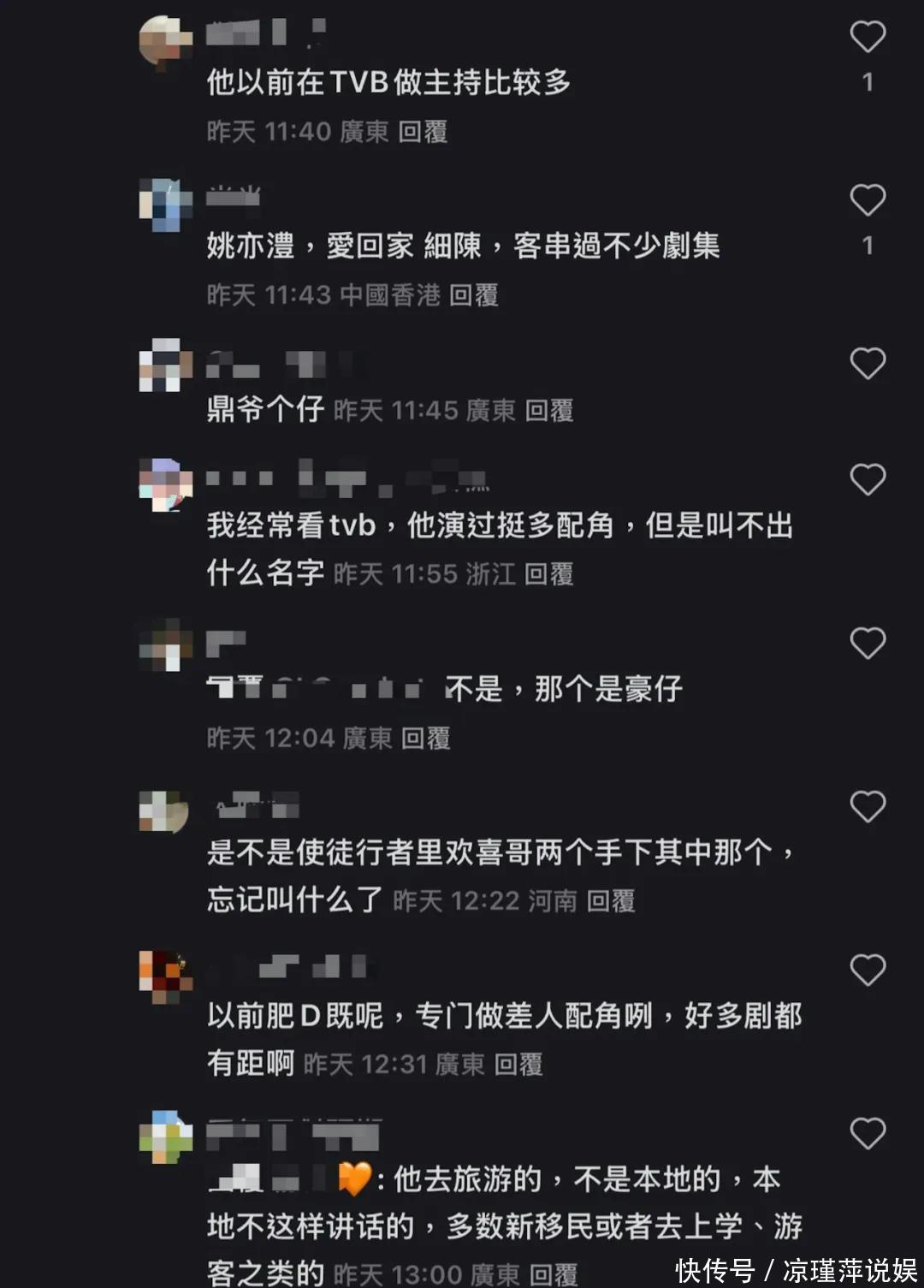Reply to the 11:43 comment from 中國香港

(x=473, y=295)
